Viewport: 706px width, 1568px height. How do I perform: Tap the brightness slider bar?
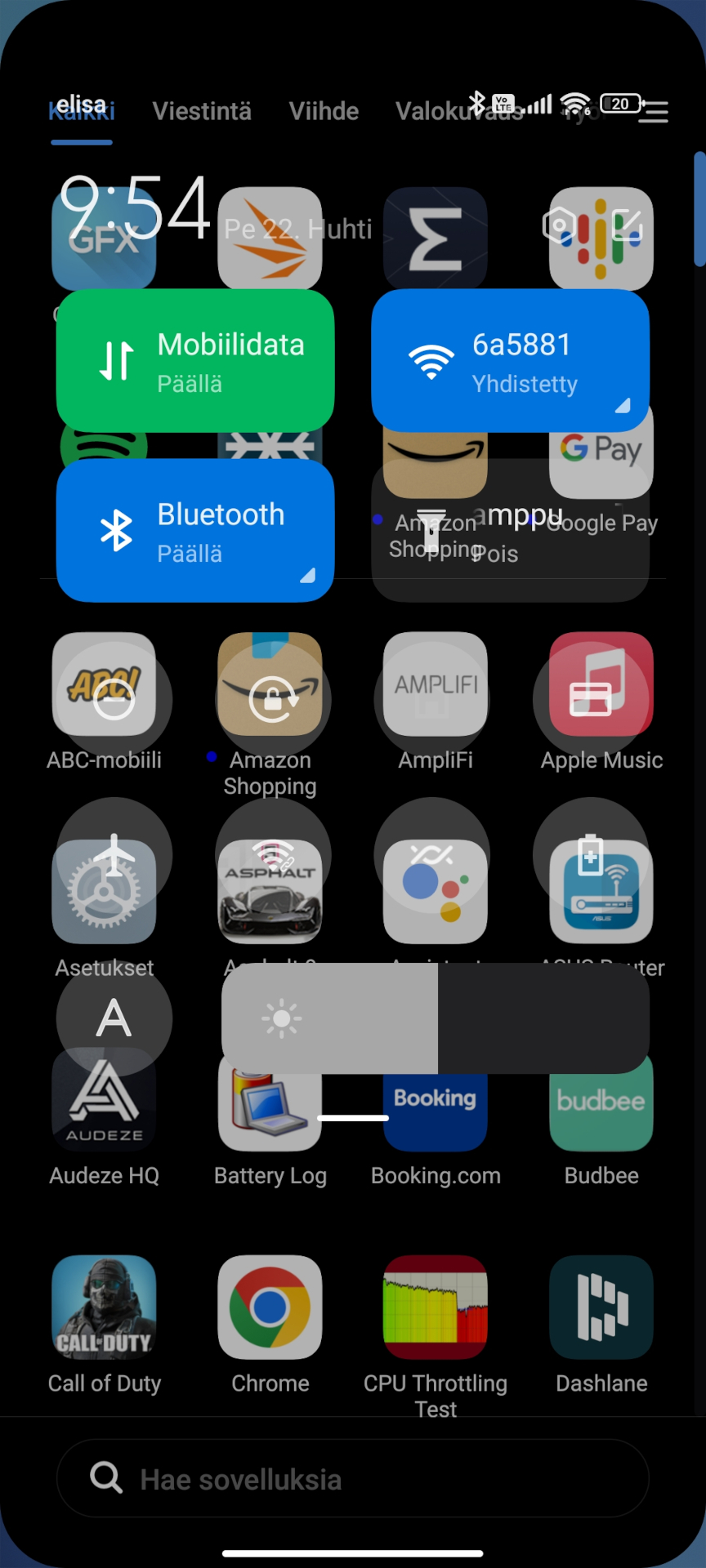tap(436, 1018)
